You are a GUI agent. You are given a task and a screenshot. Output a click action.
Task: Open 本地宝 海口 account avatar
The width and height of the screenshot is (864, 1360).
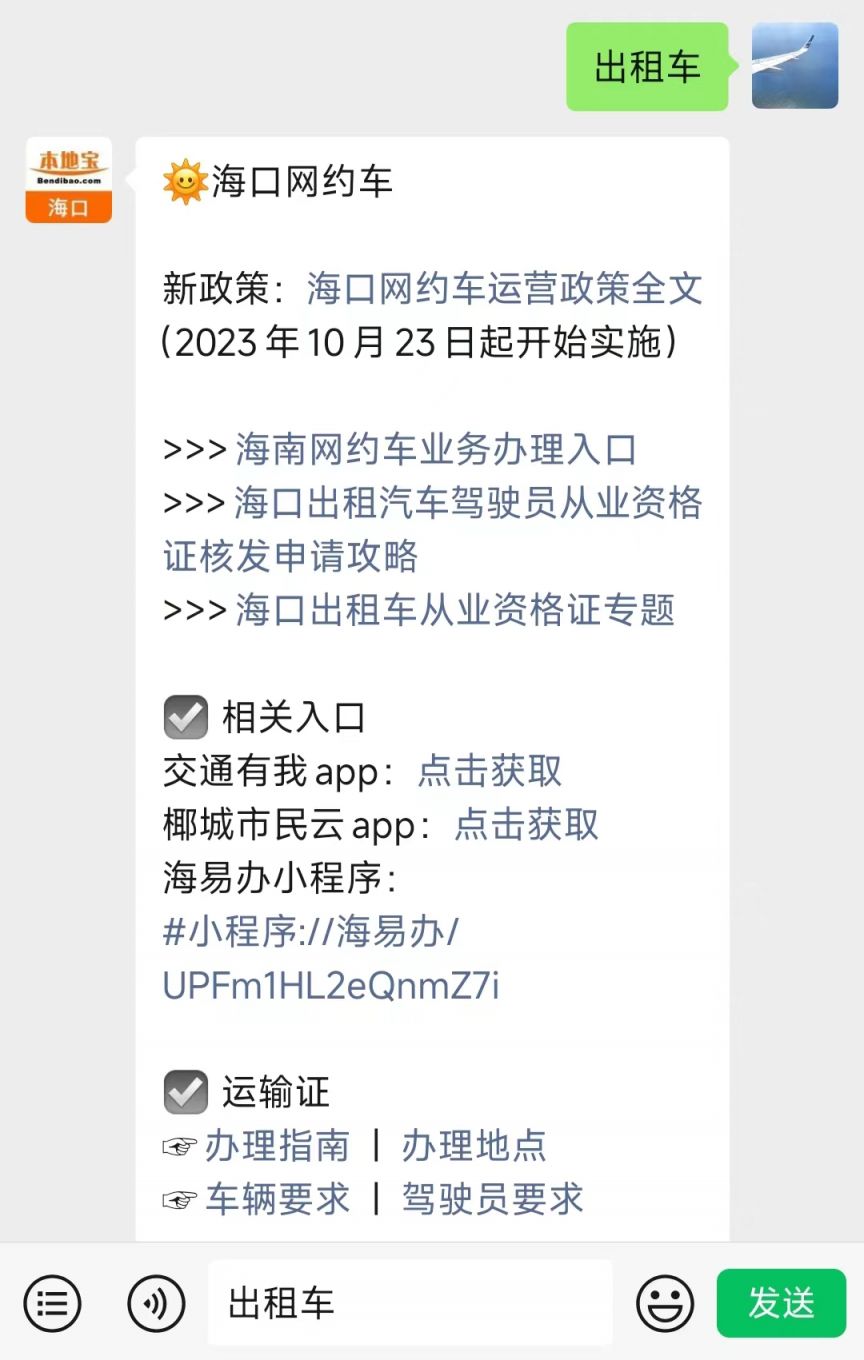click(69, 180)
